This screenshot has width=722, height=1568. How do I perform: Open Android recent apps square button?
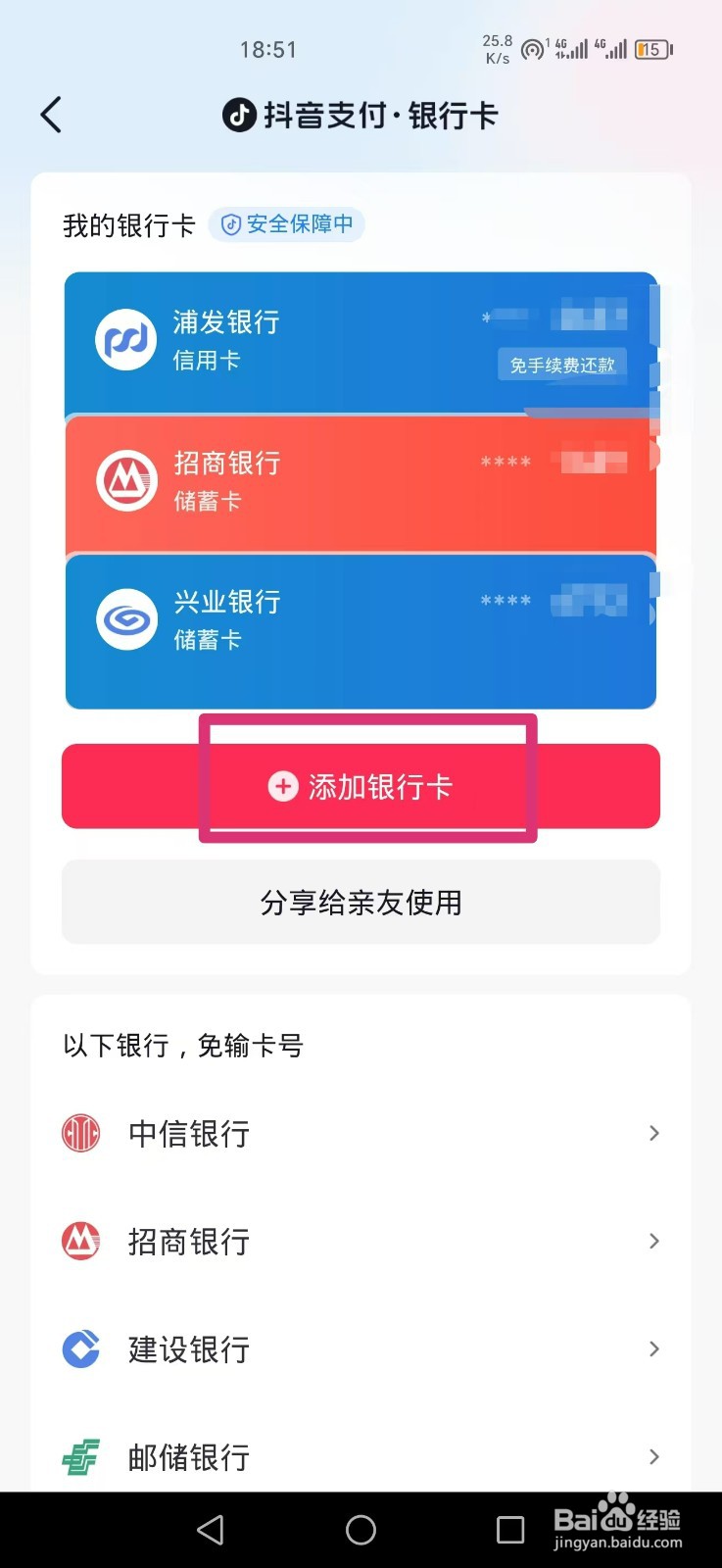point(510,1529)
